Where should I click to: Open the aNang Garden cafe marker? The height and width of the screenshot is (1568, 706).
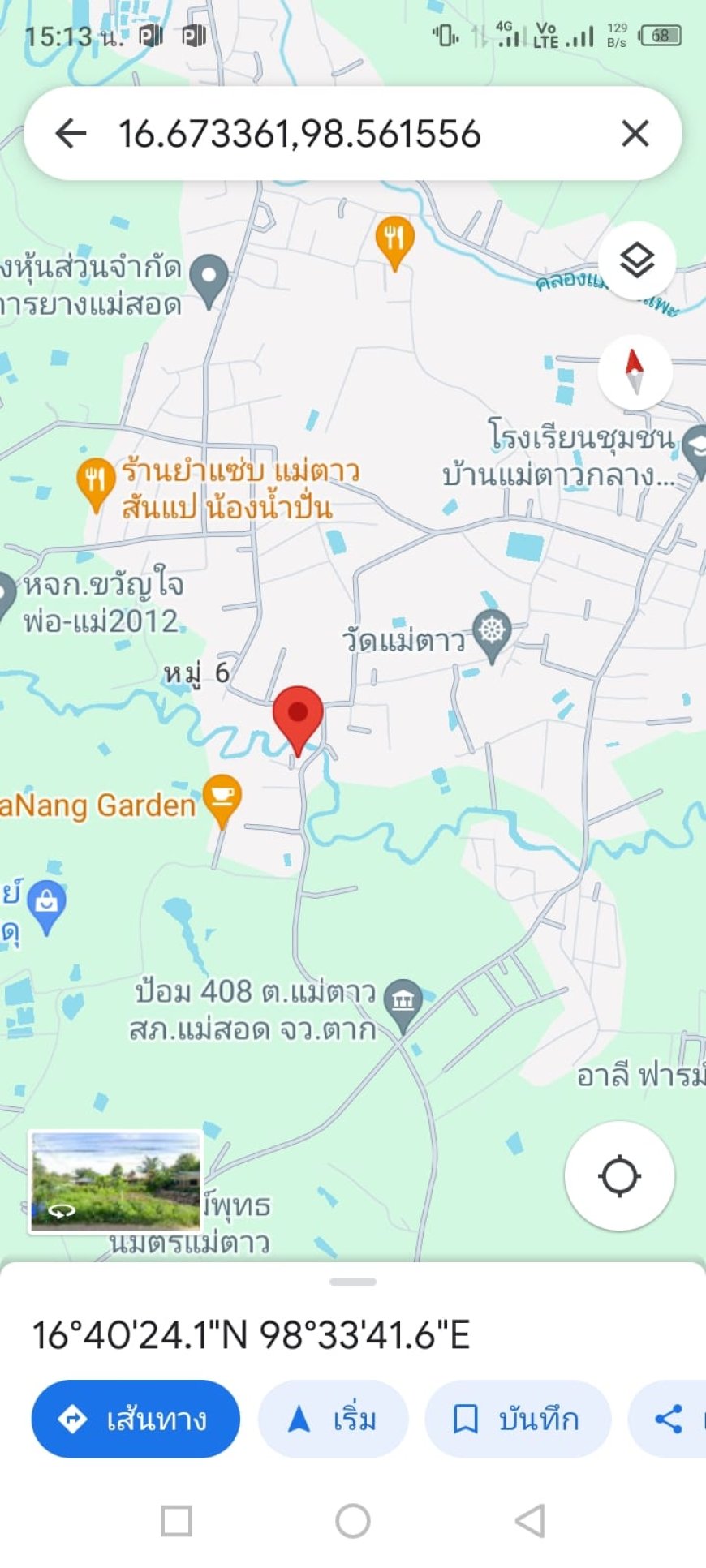[222, 797]
